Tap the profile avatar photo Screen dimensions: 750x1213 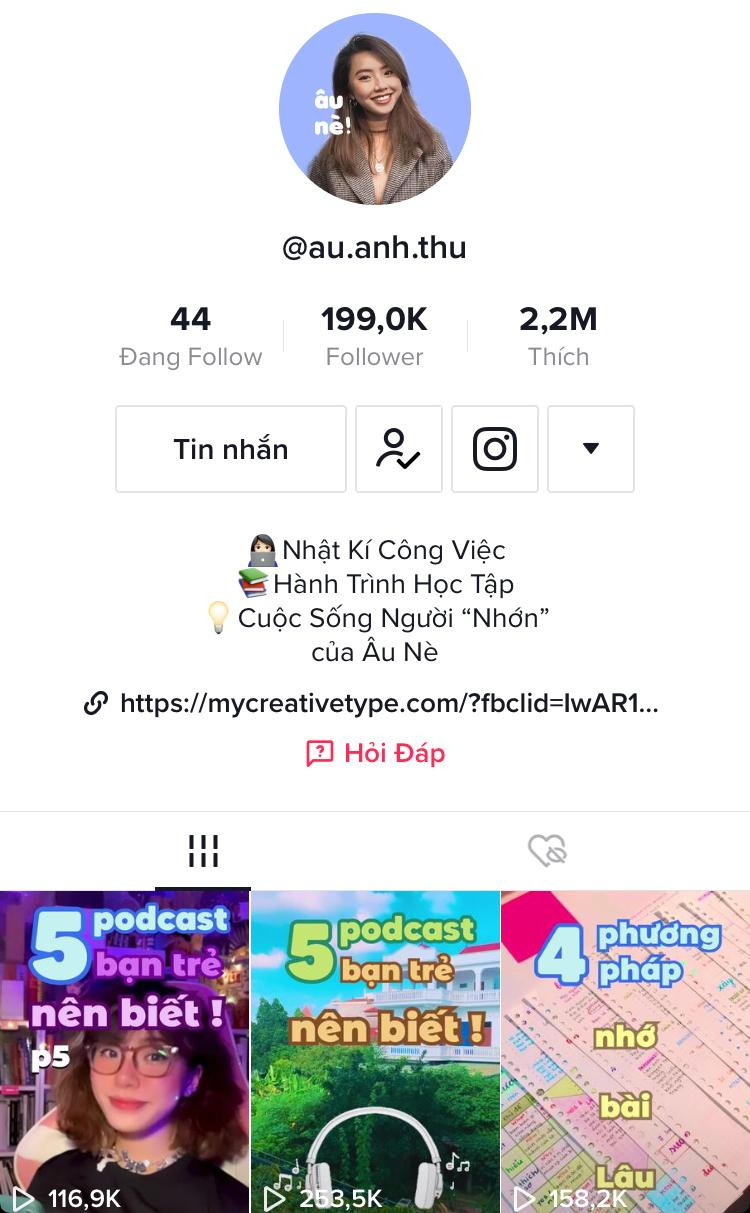(375, 108)
